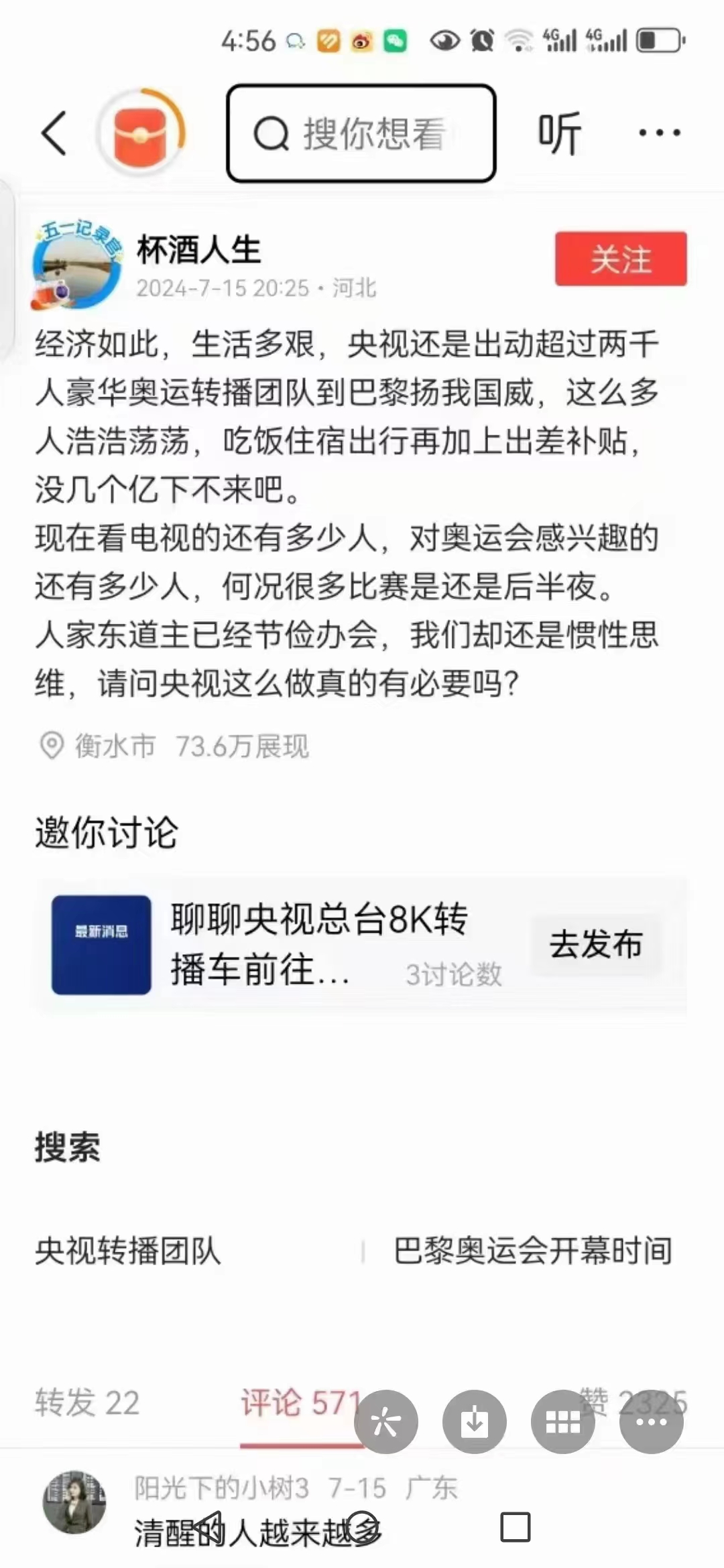Screen dimensions: 724x1568
Task: Tap 去发布 to post in discussion
Action: pyautogui.click(x=596, y=945)
